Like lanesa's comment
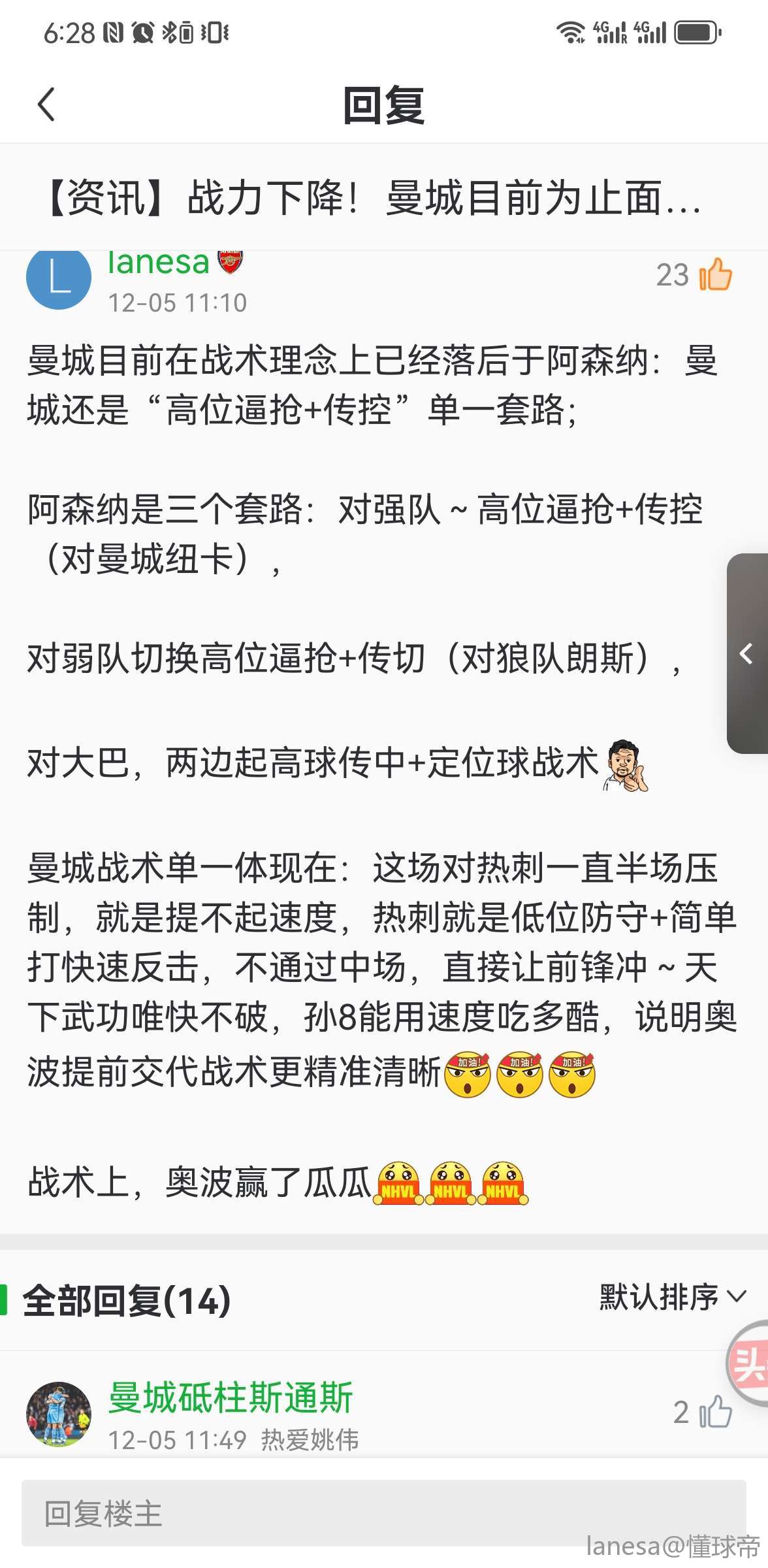Image resolution: width=768 pixels, height=1568 pixels. point(715,274)
